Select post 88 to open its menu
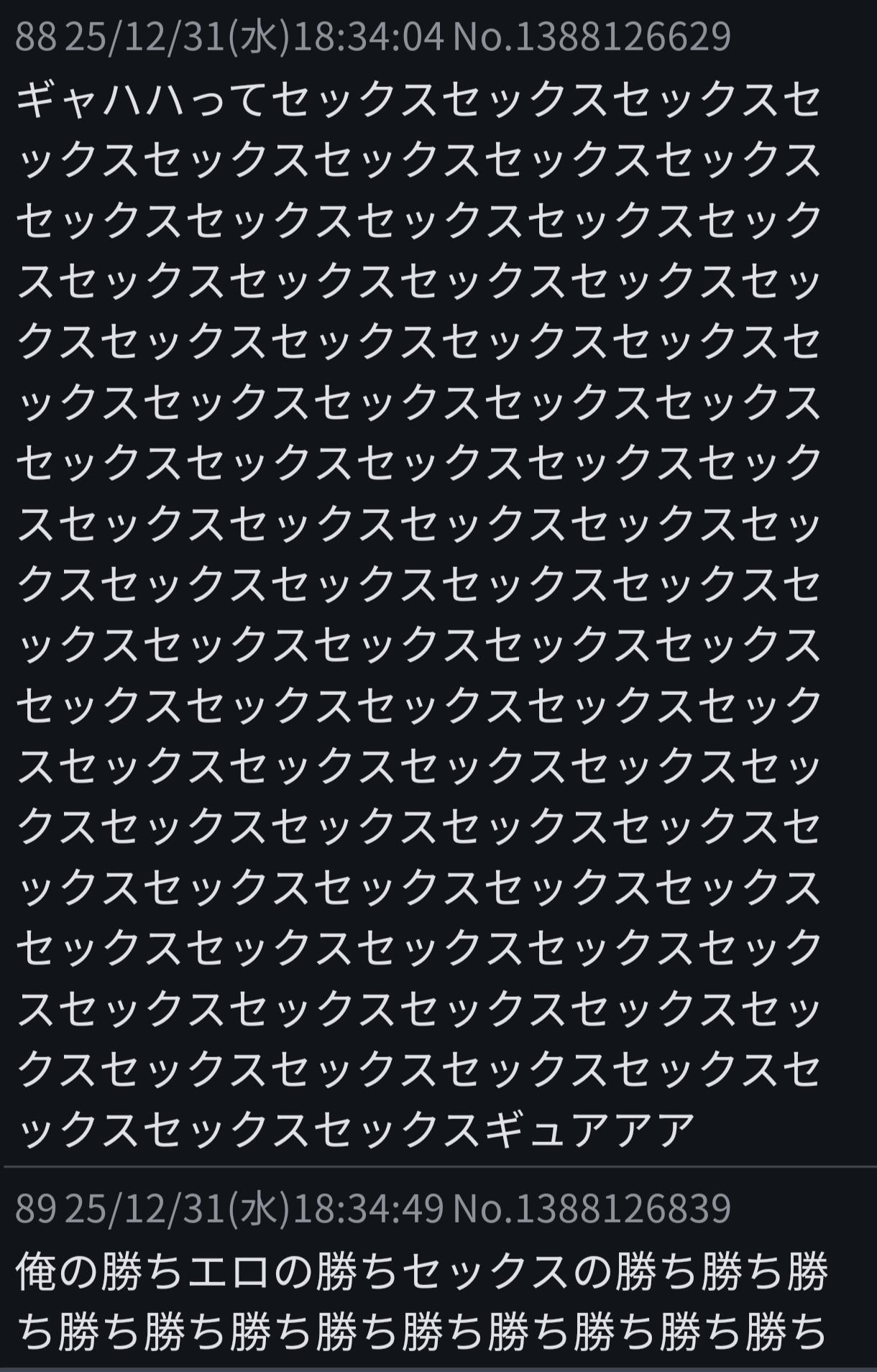The width and height of the screenshot is (877, 1372). point(35,37)
